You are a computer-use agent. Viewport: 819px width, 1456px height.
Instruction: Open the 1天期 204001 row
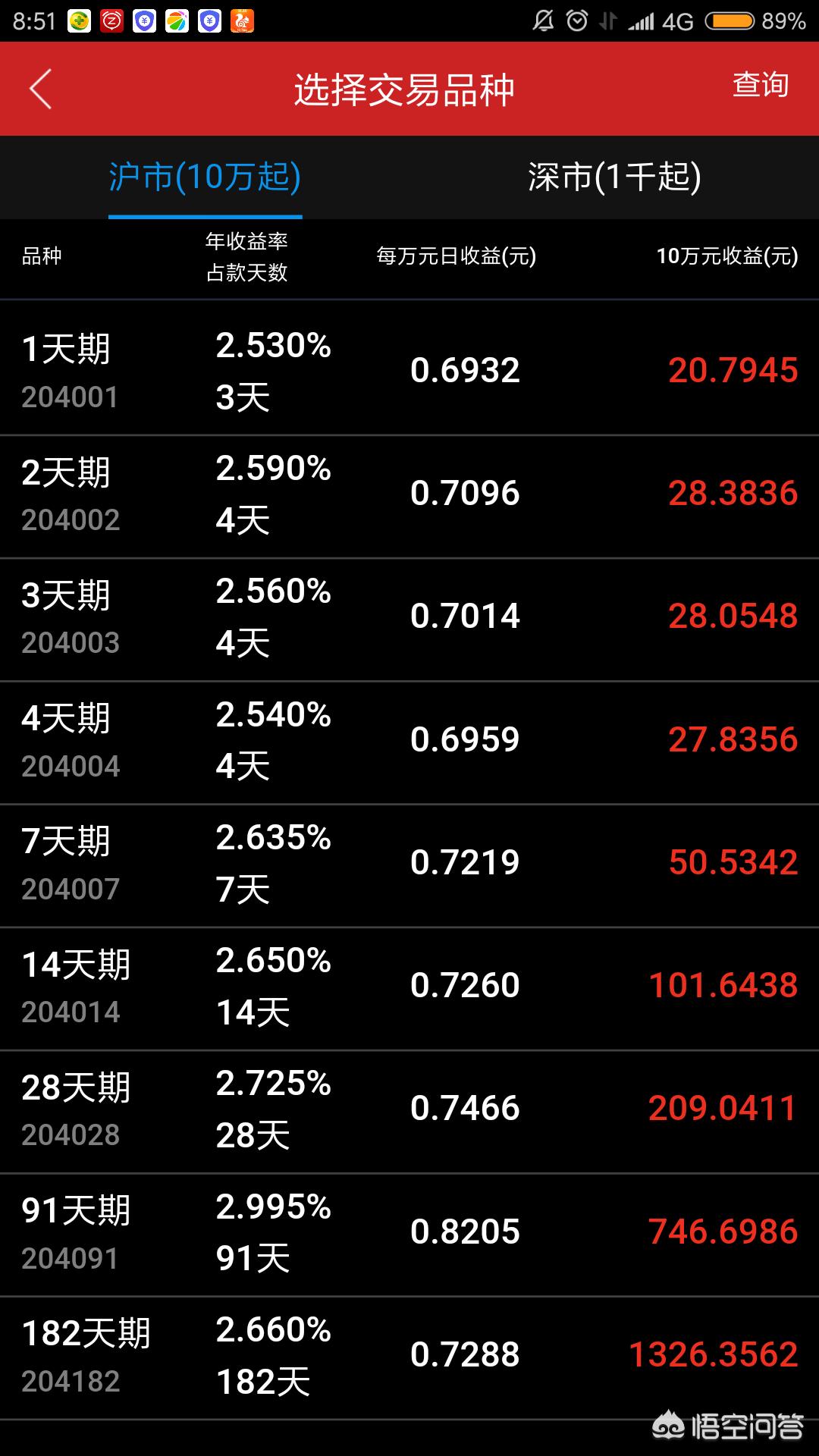(409, 369)
